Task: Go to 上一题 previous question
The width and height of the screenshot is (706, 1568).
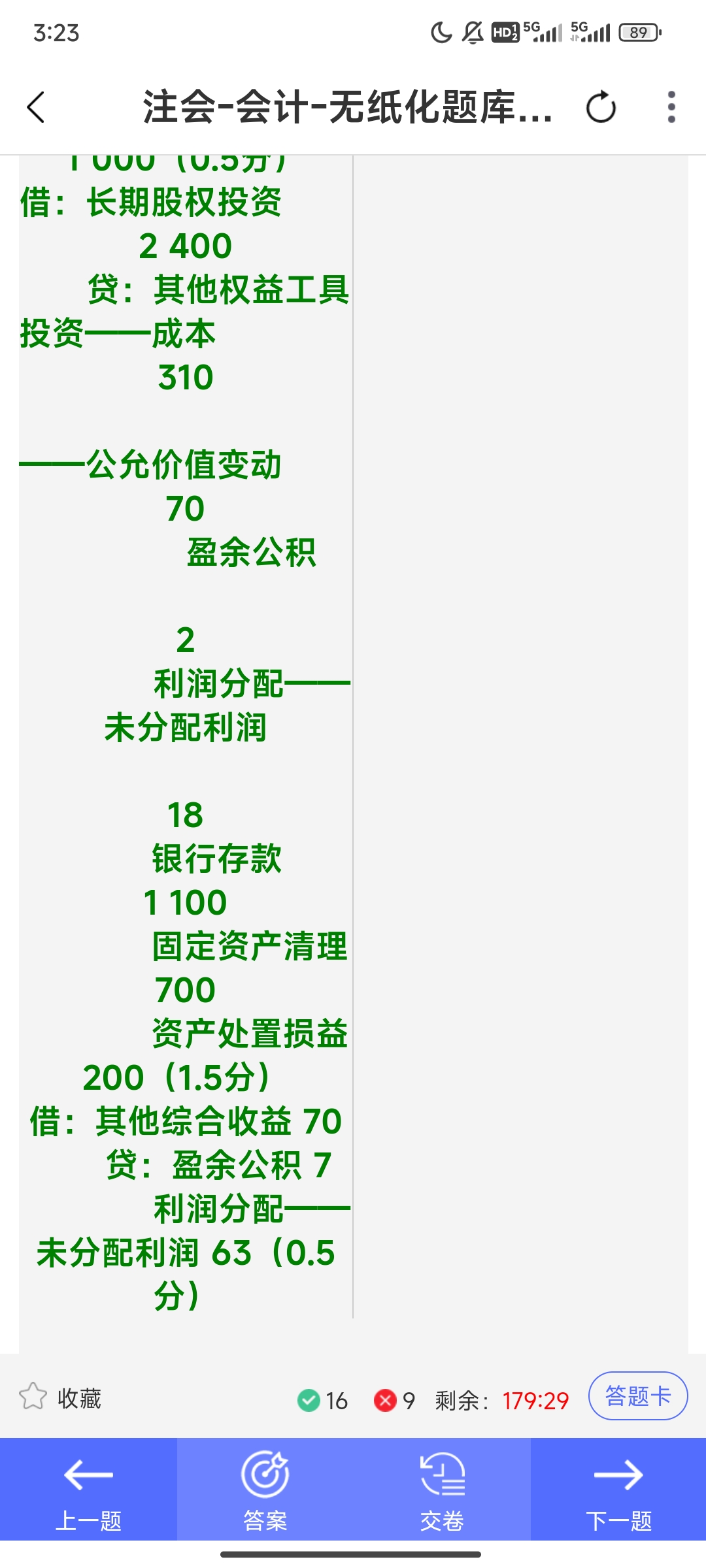Action: tap(88, 1489)
